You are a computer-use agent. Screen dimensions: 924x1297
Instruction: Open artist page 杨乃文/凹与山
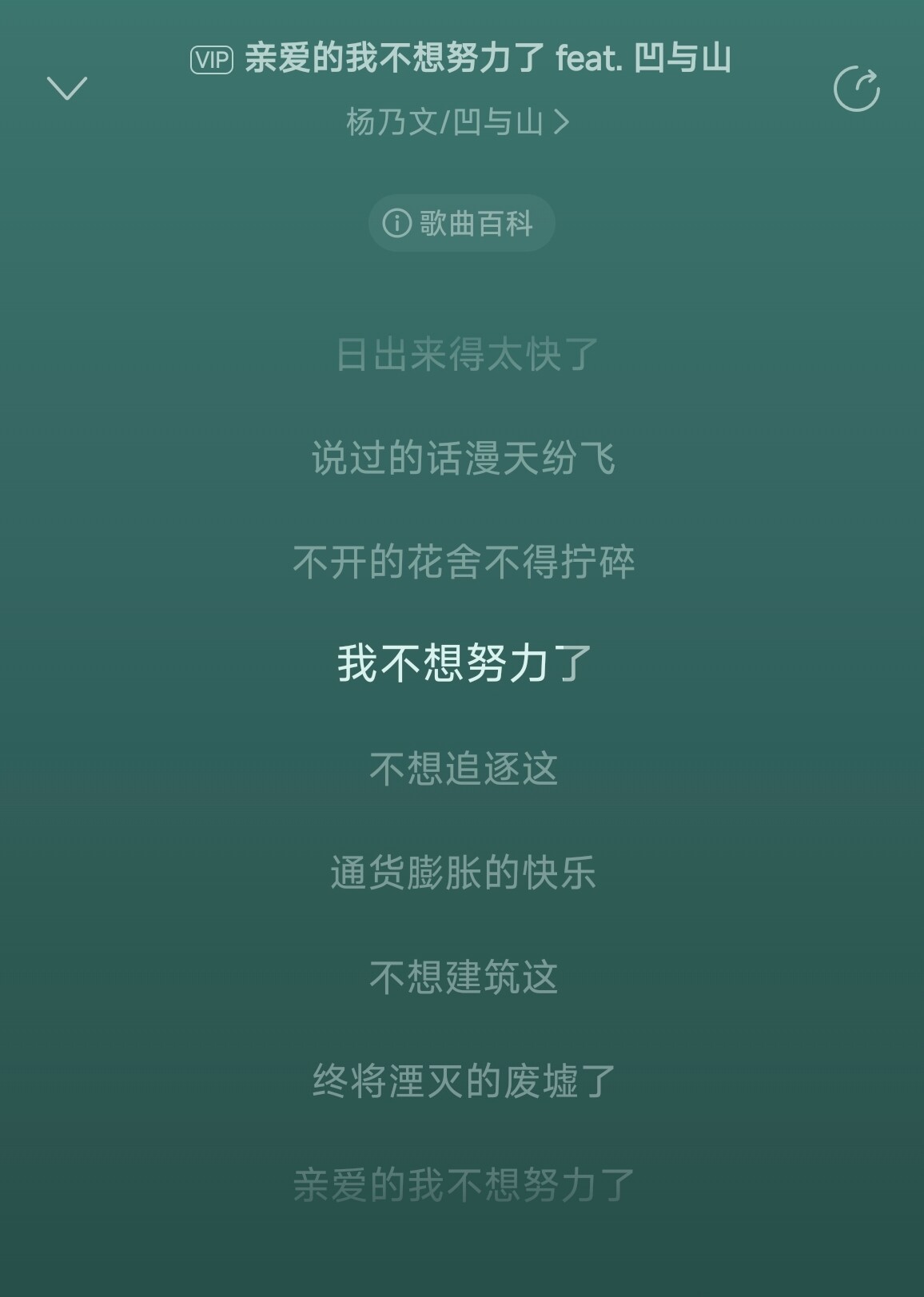point(458,122)
